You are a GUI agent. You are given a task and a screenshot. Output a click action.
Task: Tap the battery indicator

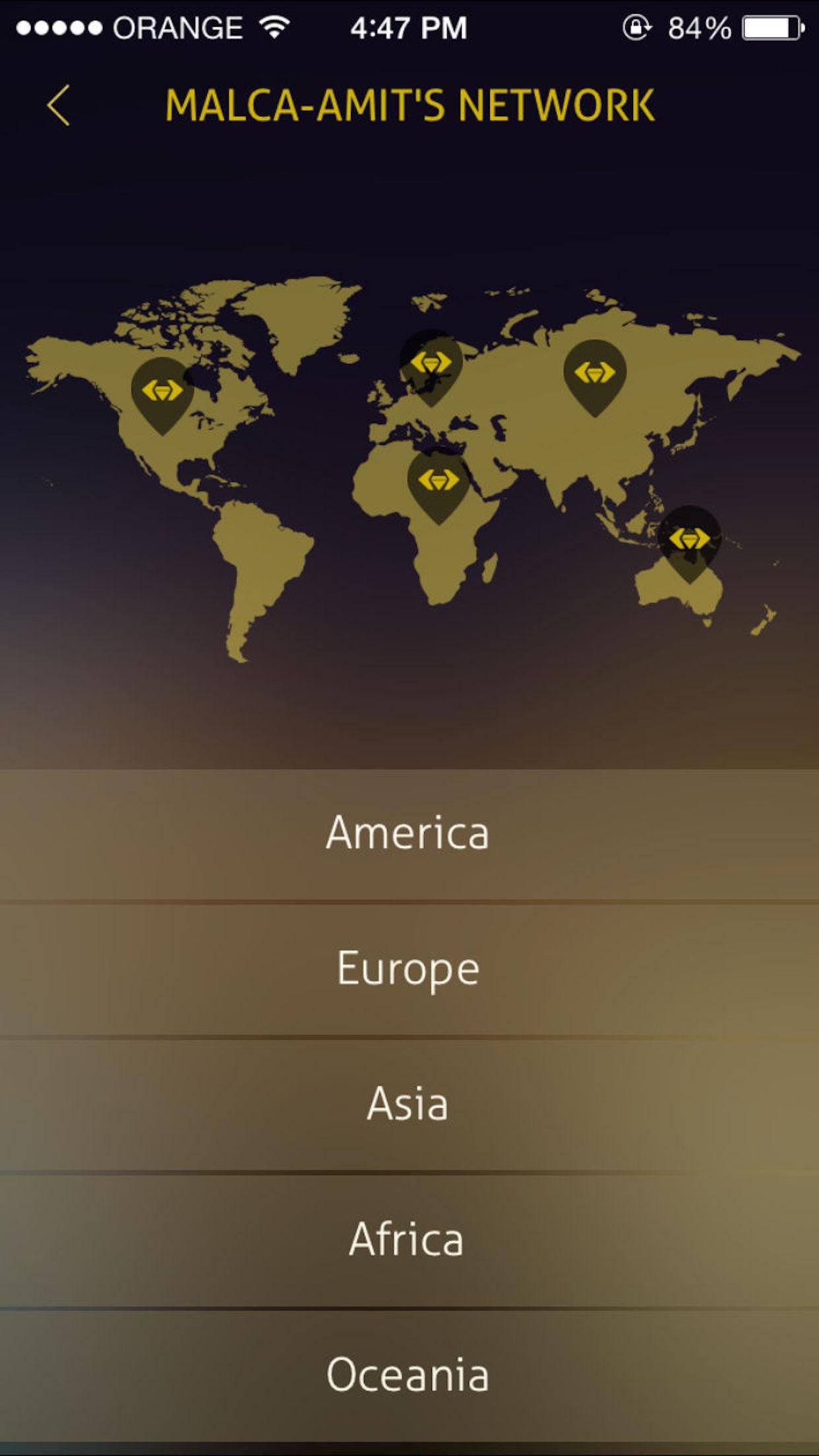click(772, 28)
